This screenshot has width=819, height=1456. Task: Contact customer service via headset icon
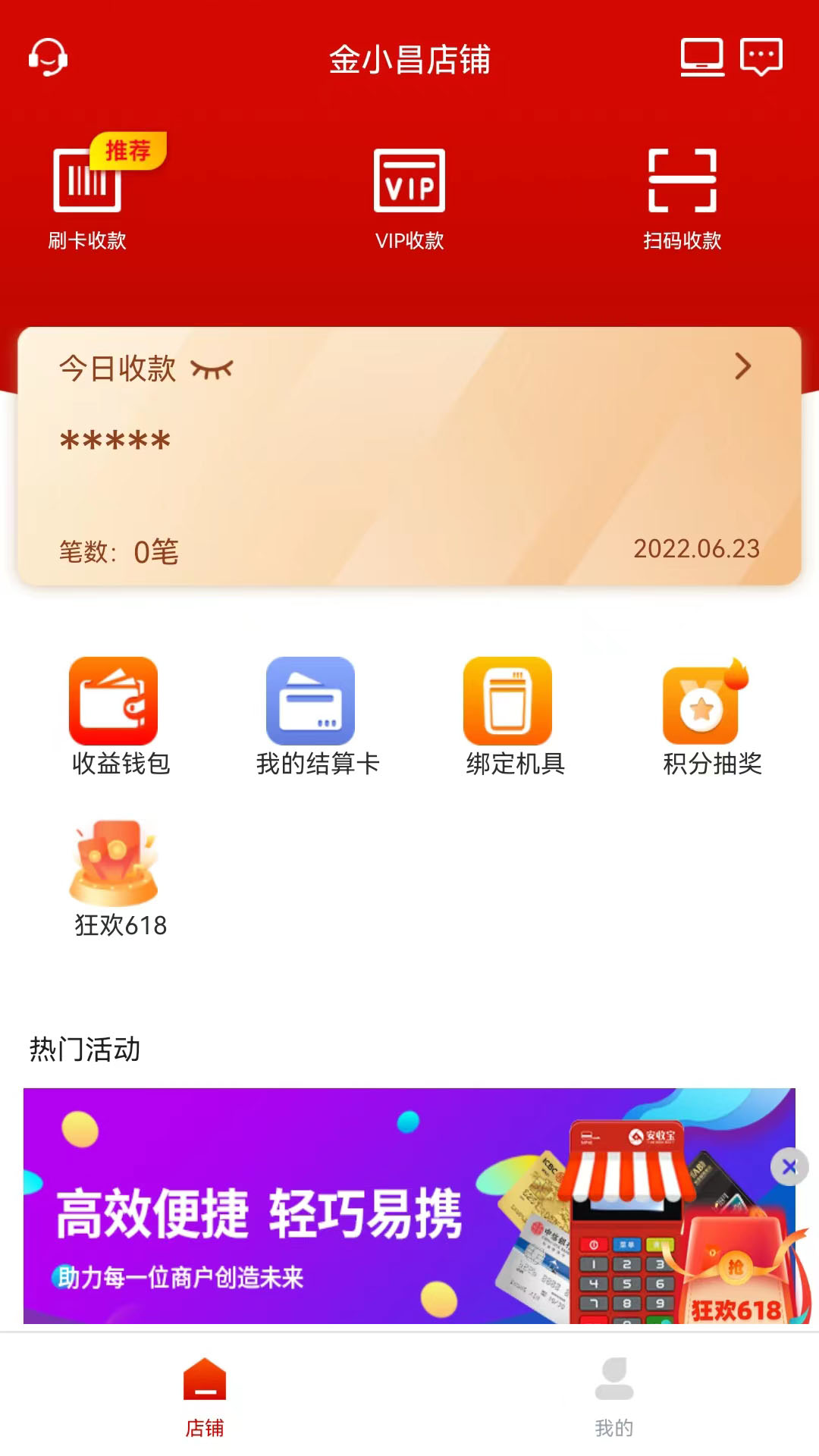[x=48, y=58]
